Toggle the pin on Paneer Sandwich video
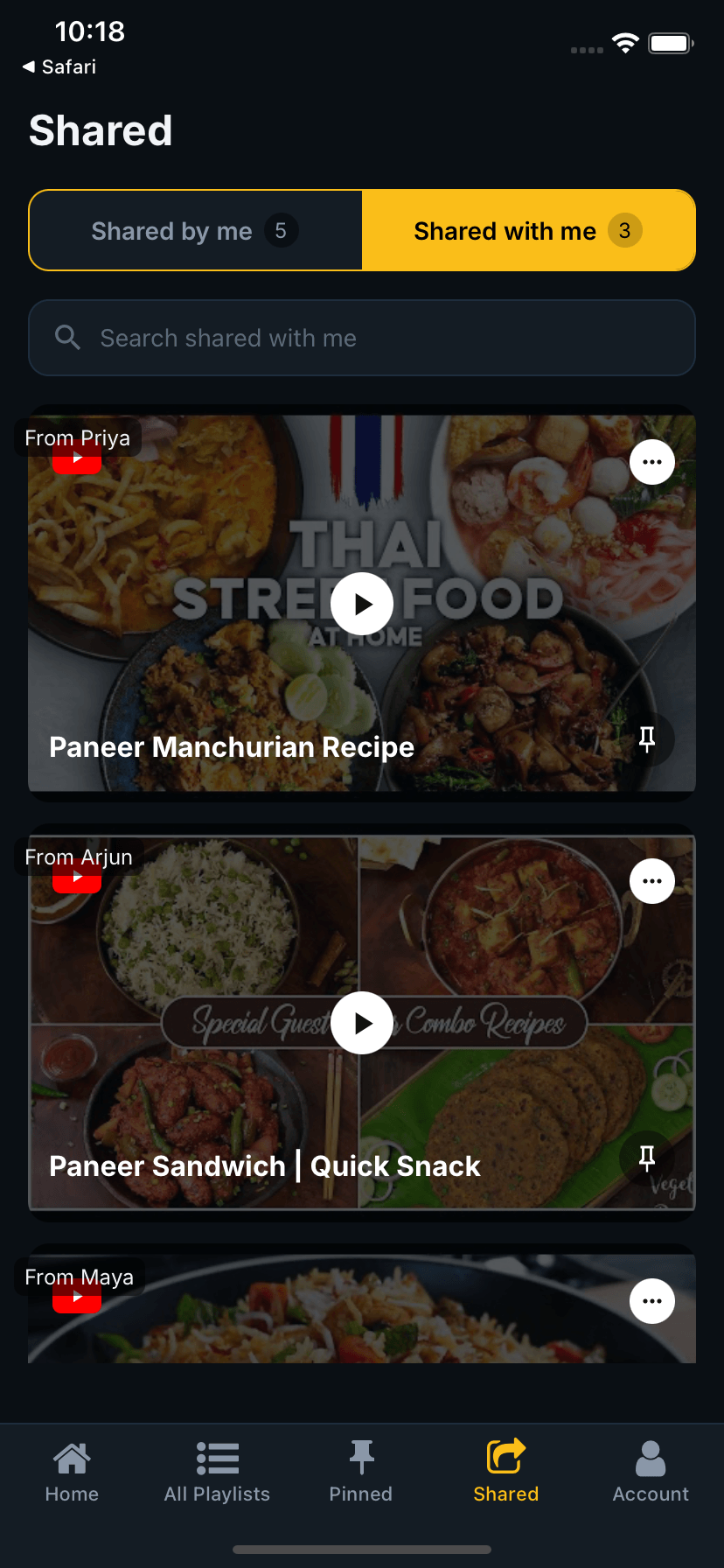Screen dimensions: 724x1568 click(x=646, y=1158)
